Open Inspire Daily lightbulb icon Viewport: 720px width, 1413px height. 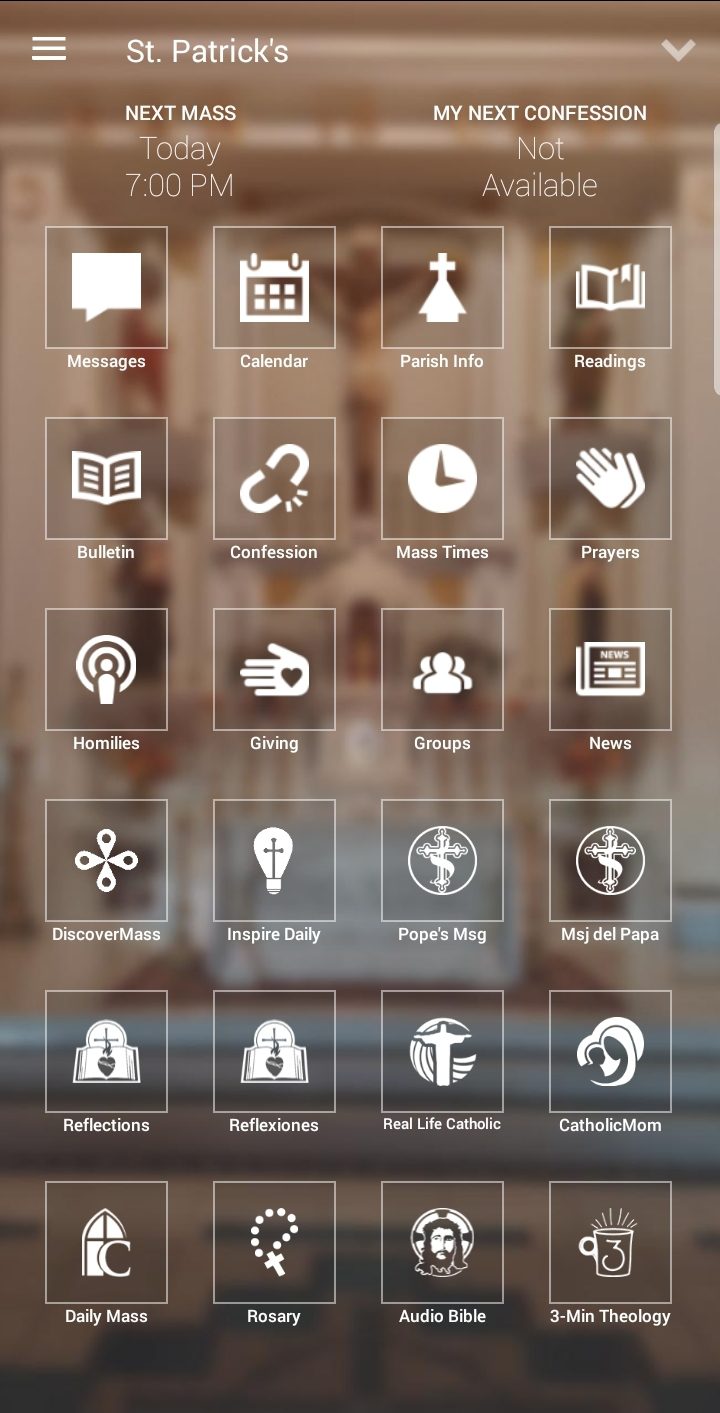[274, 860]
